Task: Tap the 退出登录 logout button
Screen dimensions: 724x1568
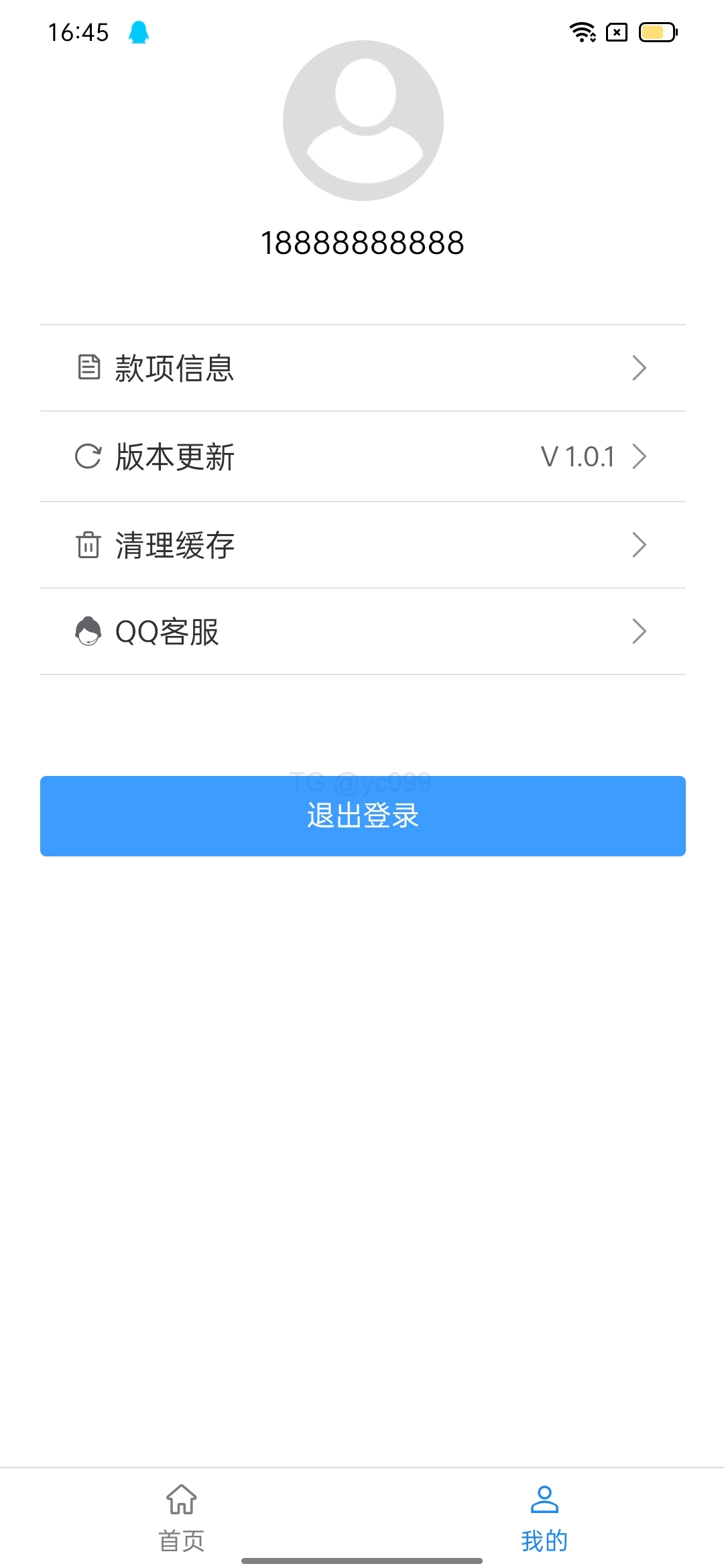Action: click(362, 815)
